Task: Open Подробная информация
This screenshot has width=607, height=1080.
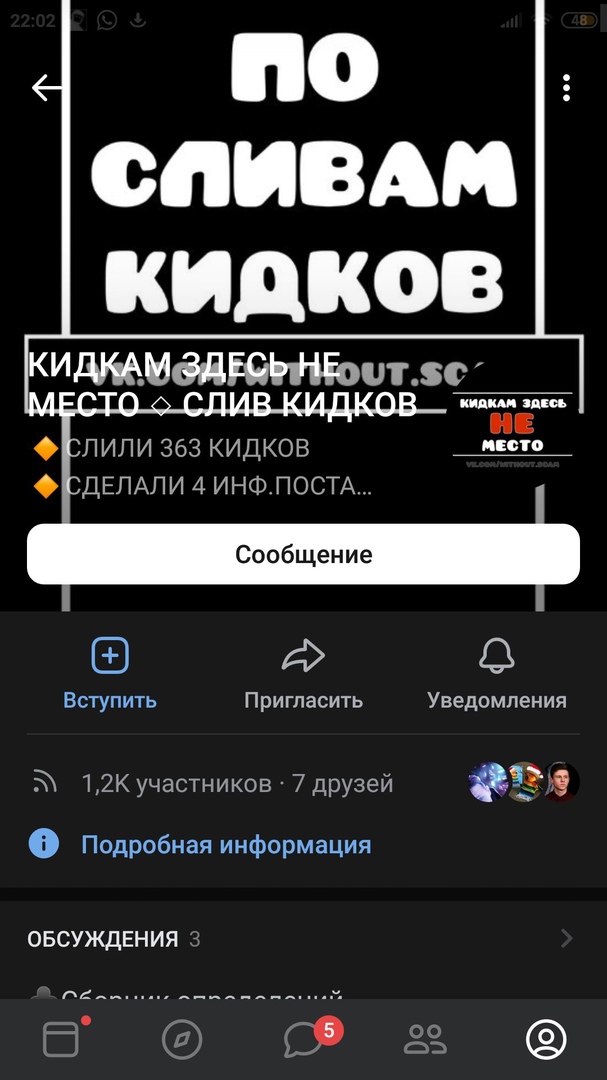Action: click(226, 845)
